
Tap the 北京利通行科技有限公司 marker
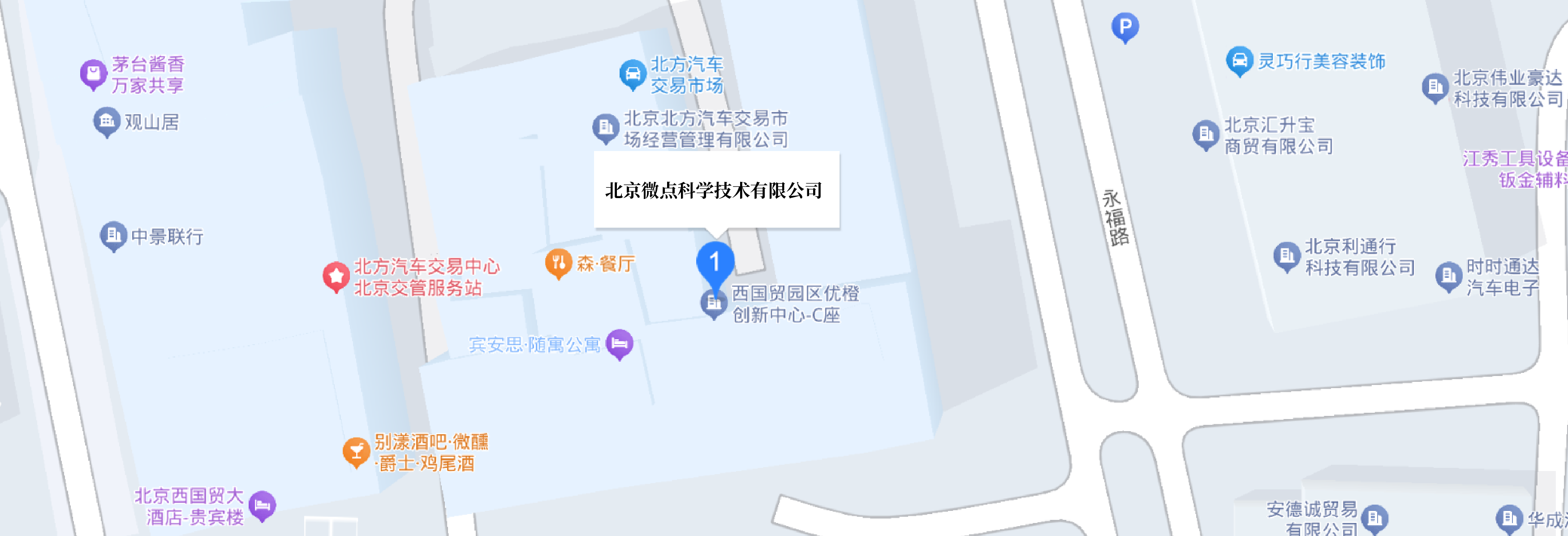(1286, 255)
